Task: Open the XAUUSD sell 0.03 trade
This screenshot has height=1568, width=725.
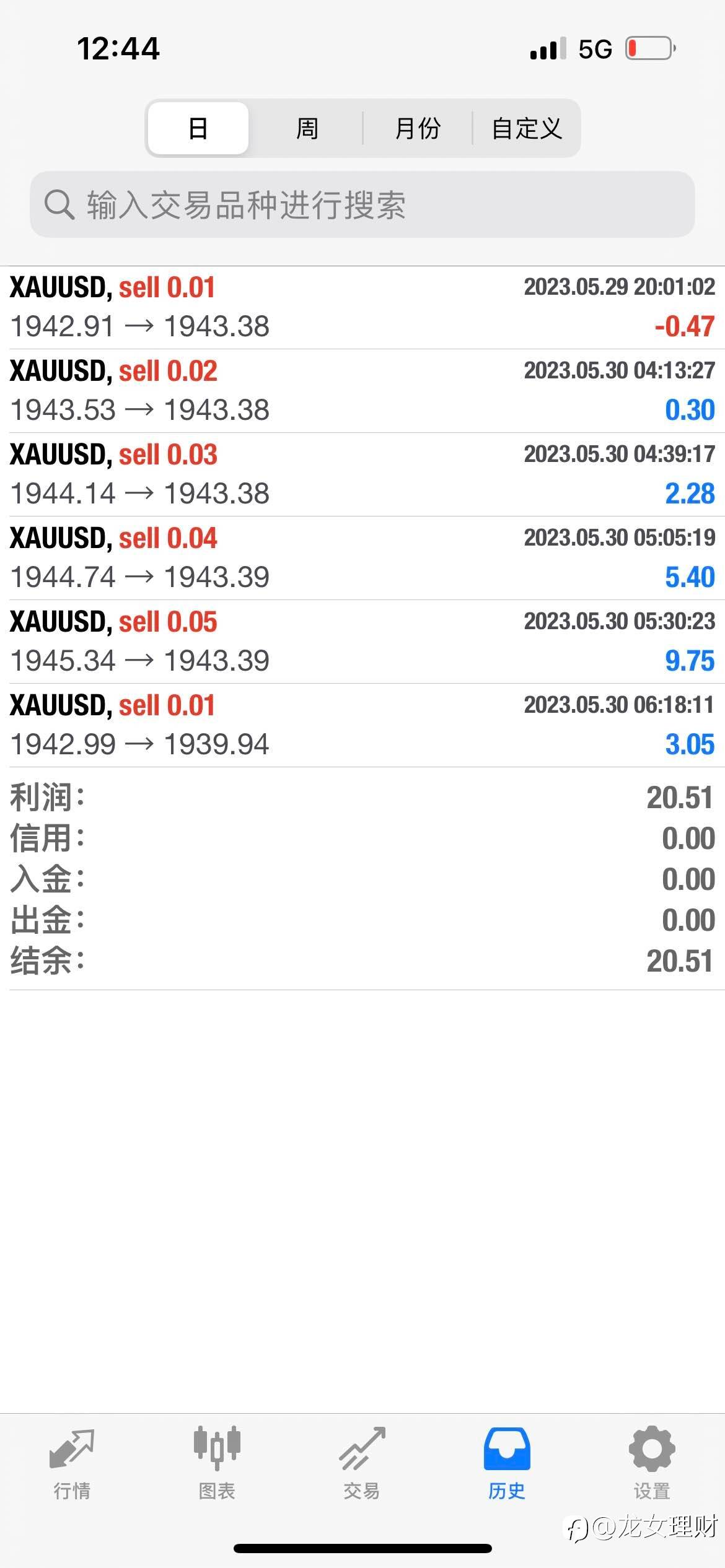Action: tap(362, 474)
